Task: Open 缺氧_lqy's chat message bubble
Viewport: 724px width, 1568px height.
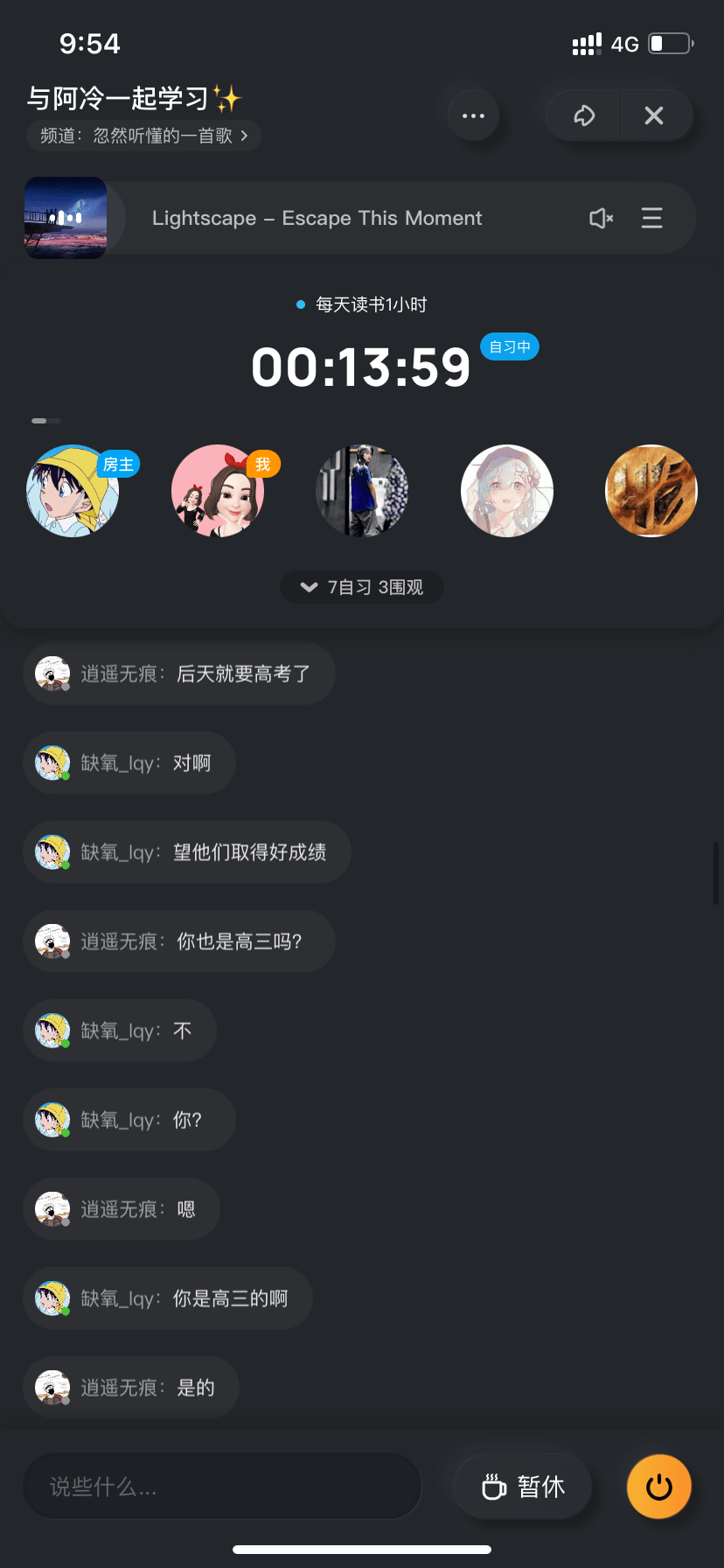Action: tap(129, 762)
